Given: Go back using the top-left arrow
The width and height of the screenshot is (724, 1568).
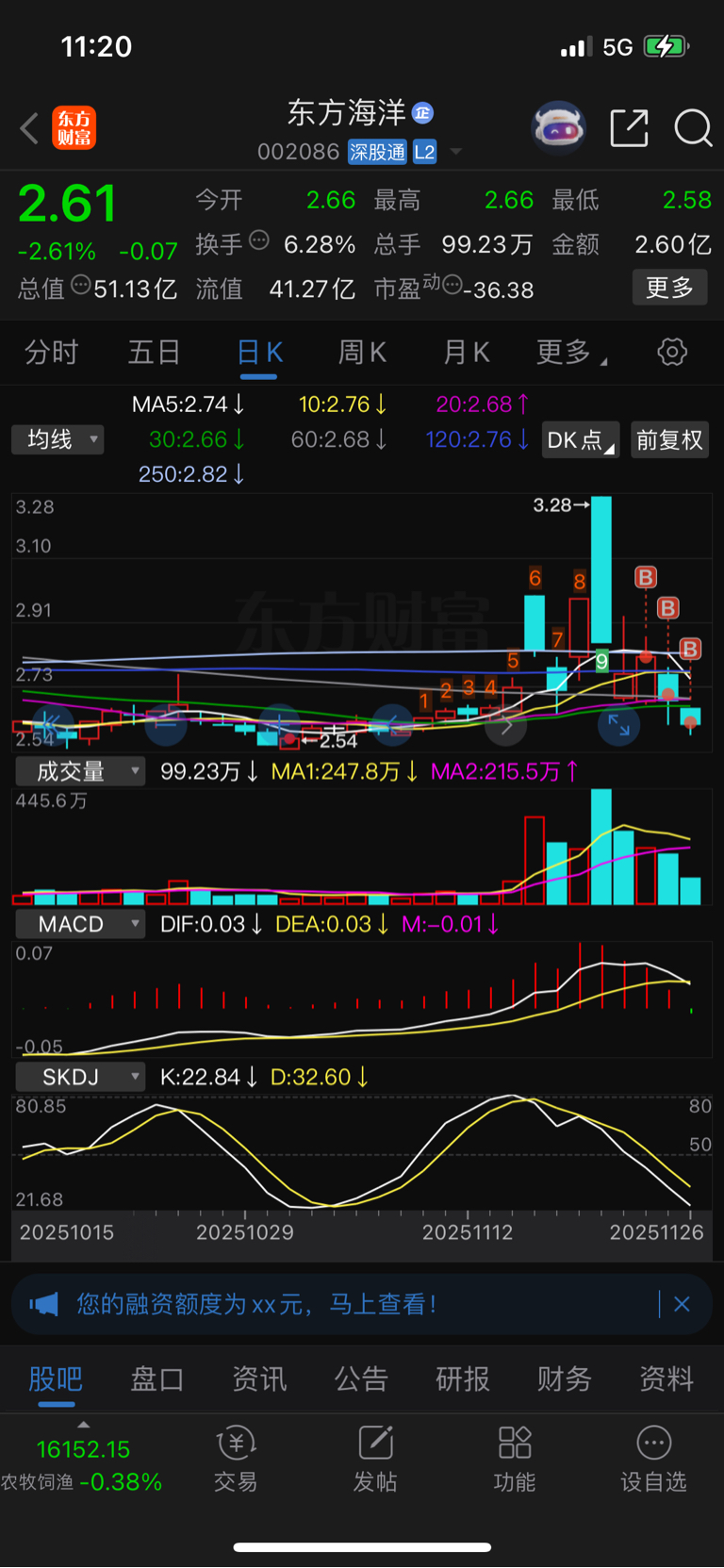Looking at the screenshot, I should [29, 128].
